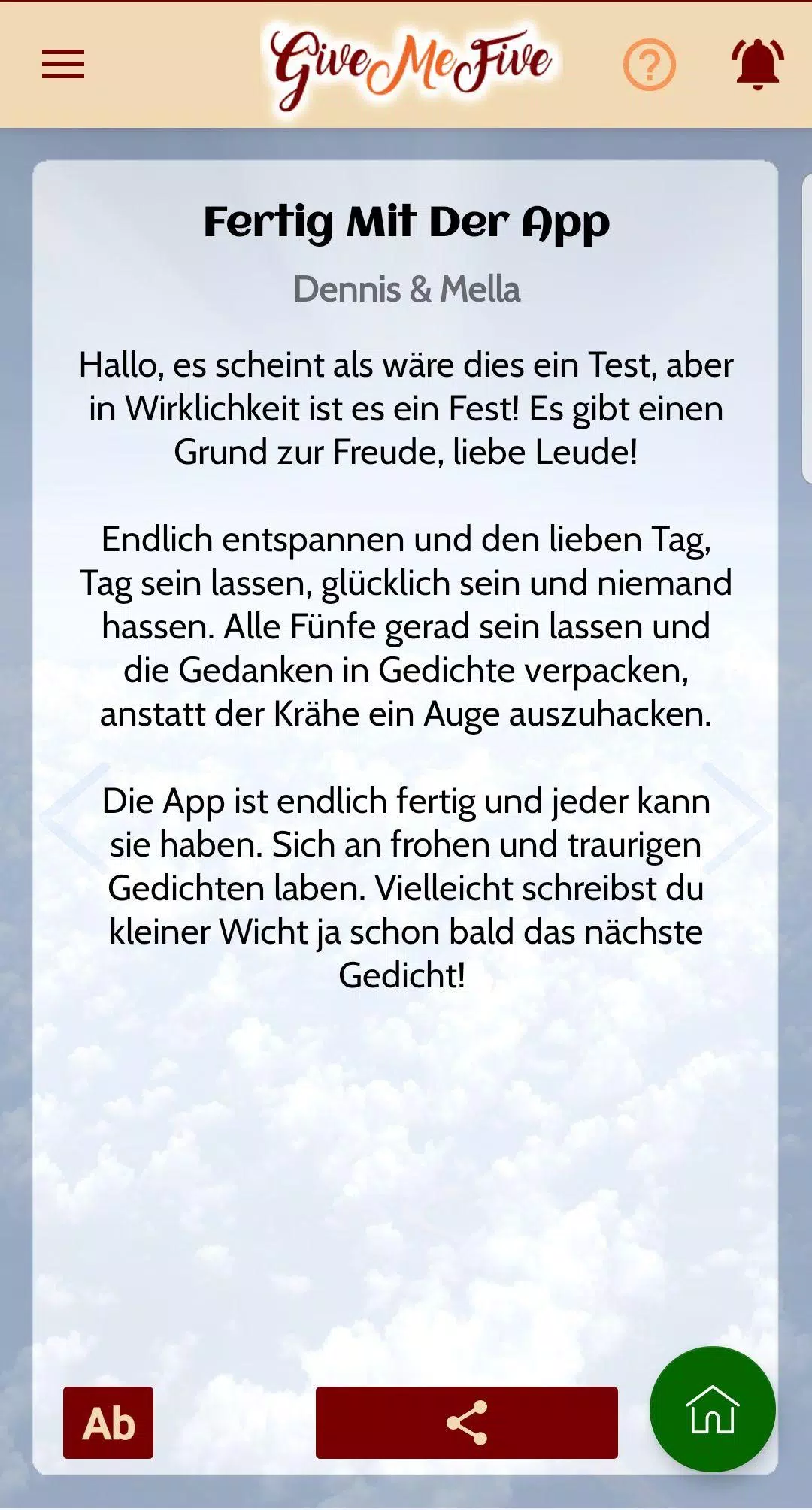Open the notifications bell
The height and width of the screenshot is (1510, 812).
[x=757, y=64]
